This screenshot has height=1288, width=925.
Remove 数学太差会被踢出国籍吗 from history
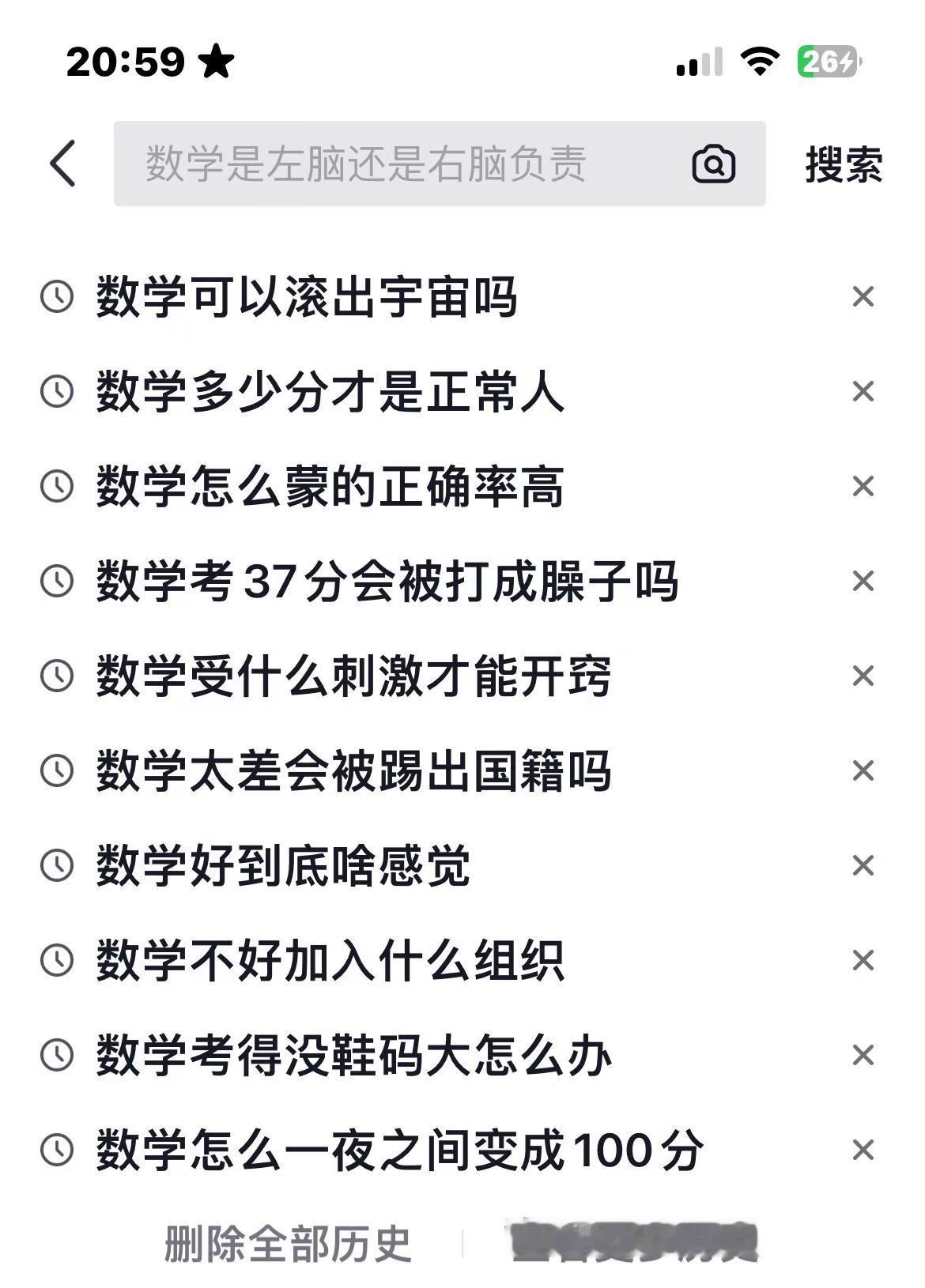point(860,770)
